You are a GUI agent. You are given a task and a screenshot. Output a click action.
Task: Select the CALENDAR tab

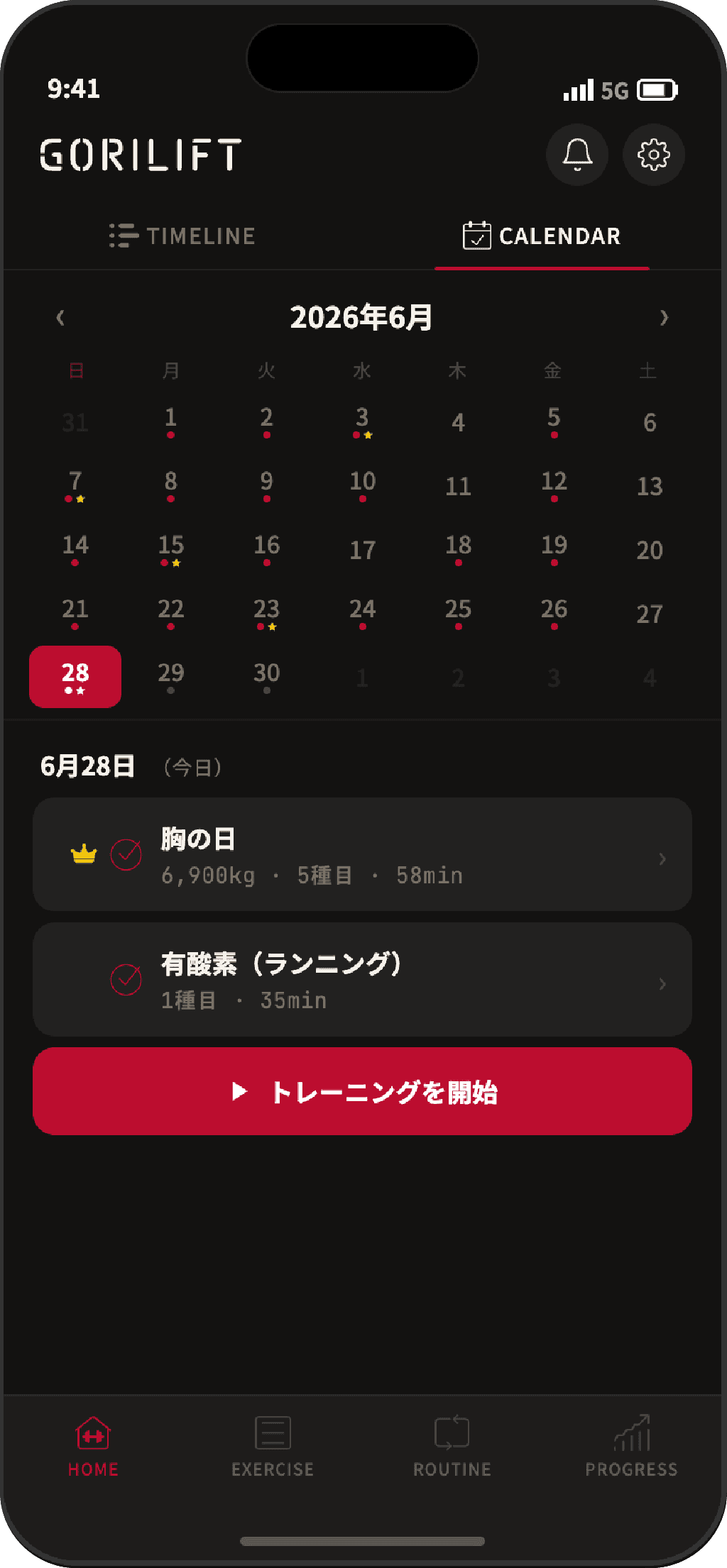(x=542, y=236)
